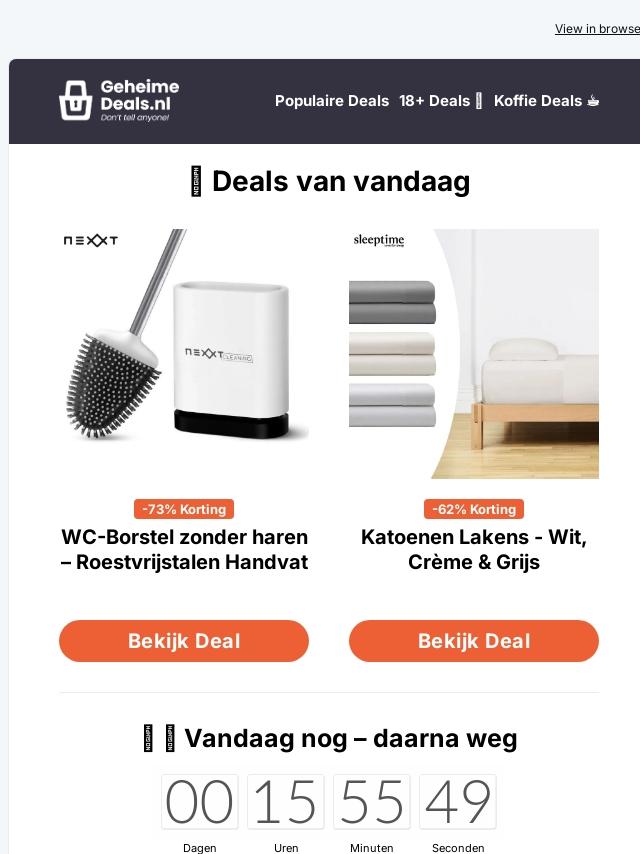This screenshot has height=854, width=640.
Task: Open the Populaire Deals link
Action: click(331, 101)
